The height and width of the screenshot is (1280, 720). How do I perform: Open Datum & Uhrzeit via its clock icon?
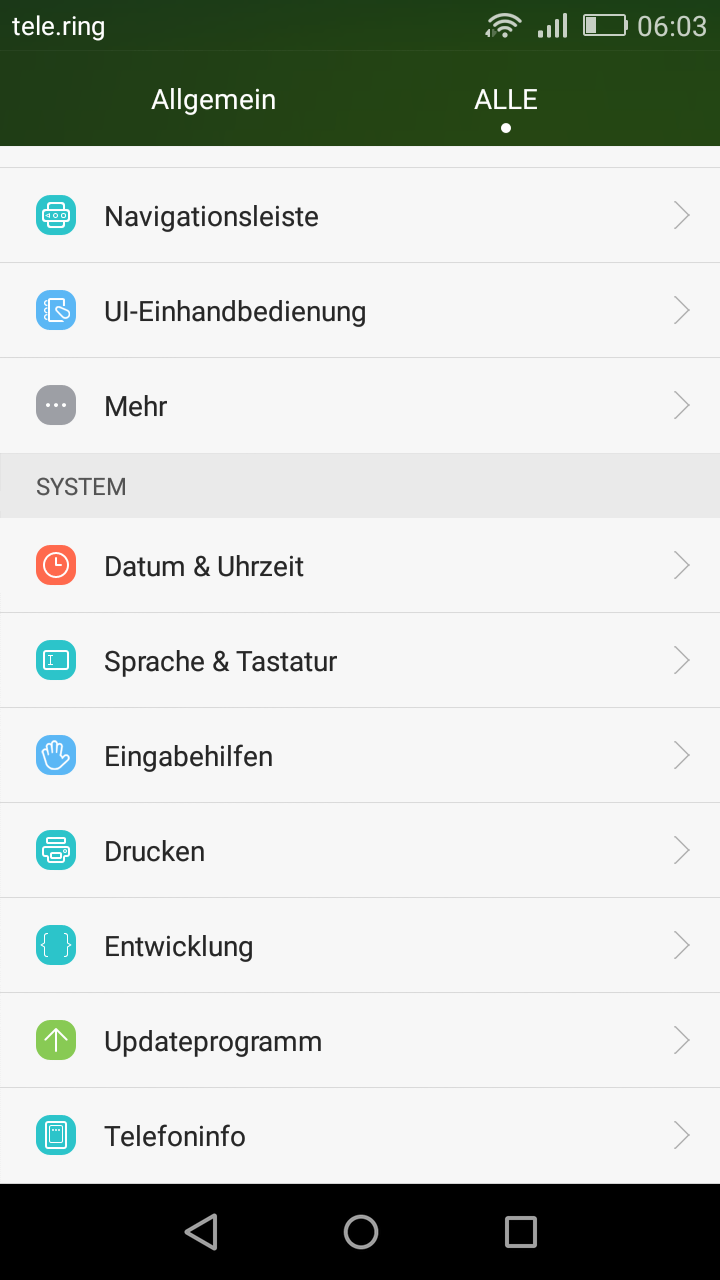point(56,565)
